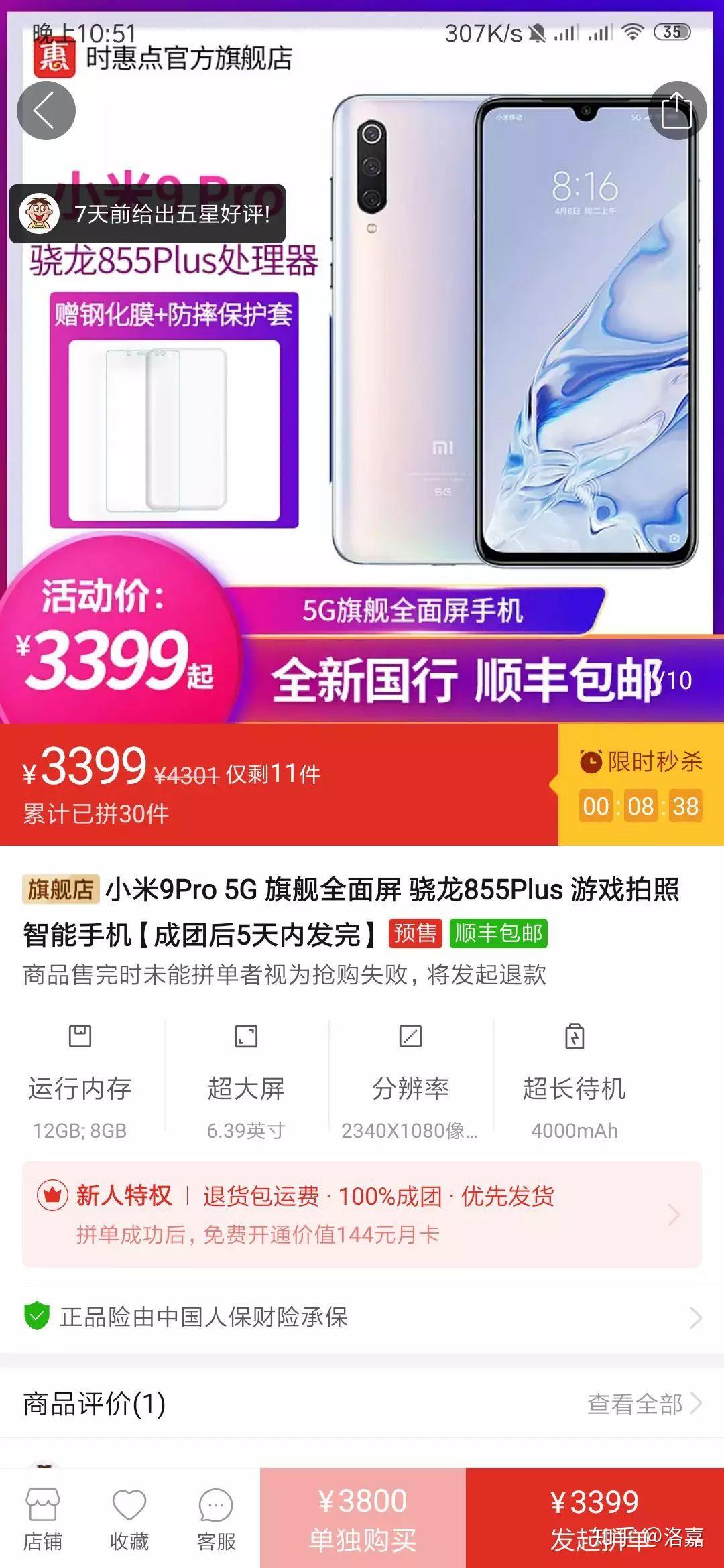724x1568 pixels.
Task: Go back using the arrow icon
Action: (46, 111)
